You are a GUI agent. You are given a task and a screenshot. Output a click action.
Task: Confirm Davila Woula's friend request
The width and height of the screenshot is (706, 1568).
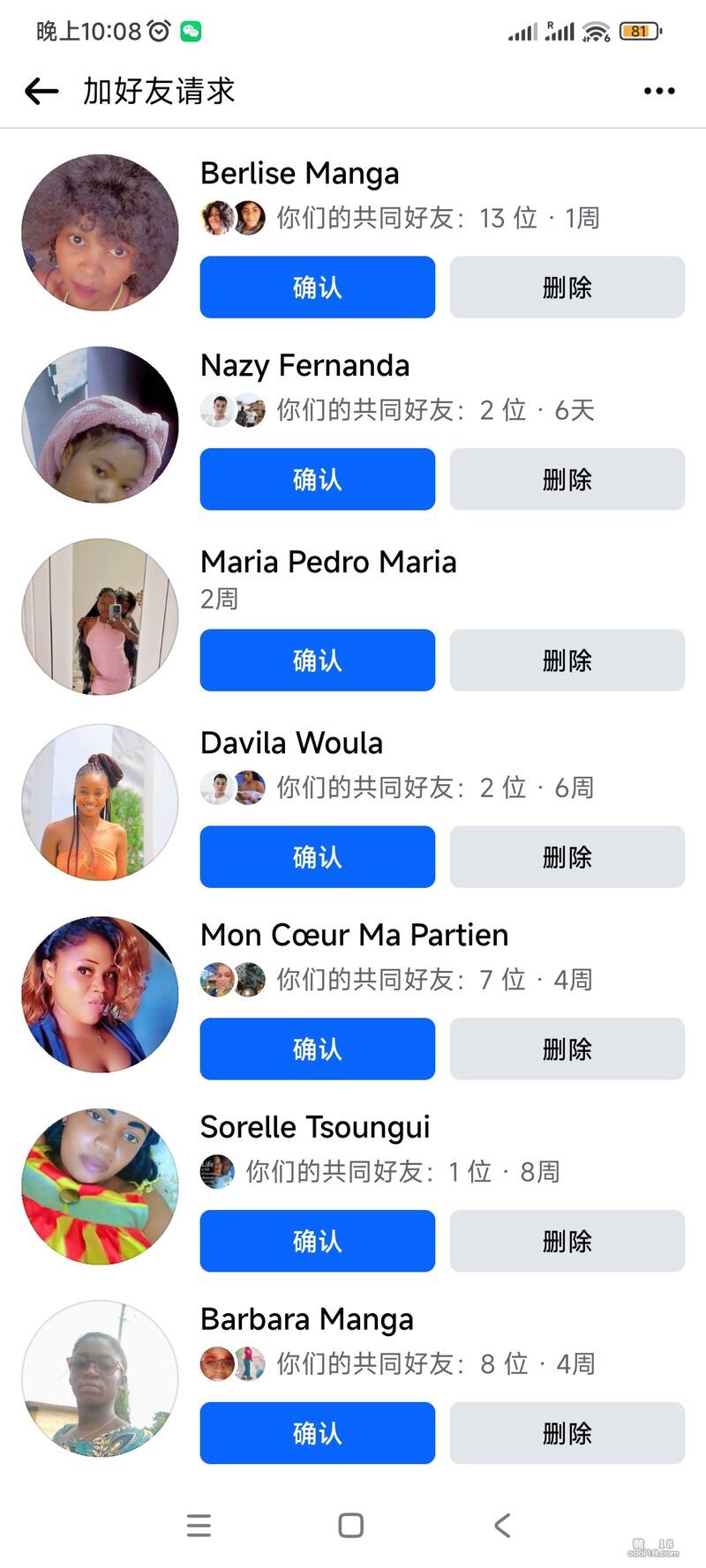click(317, 856)
